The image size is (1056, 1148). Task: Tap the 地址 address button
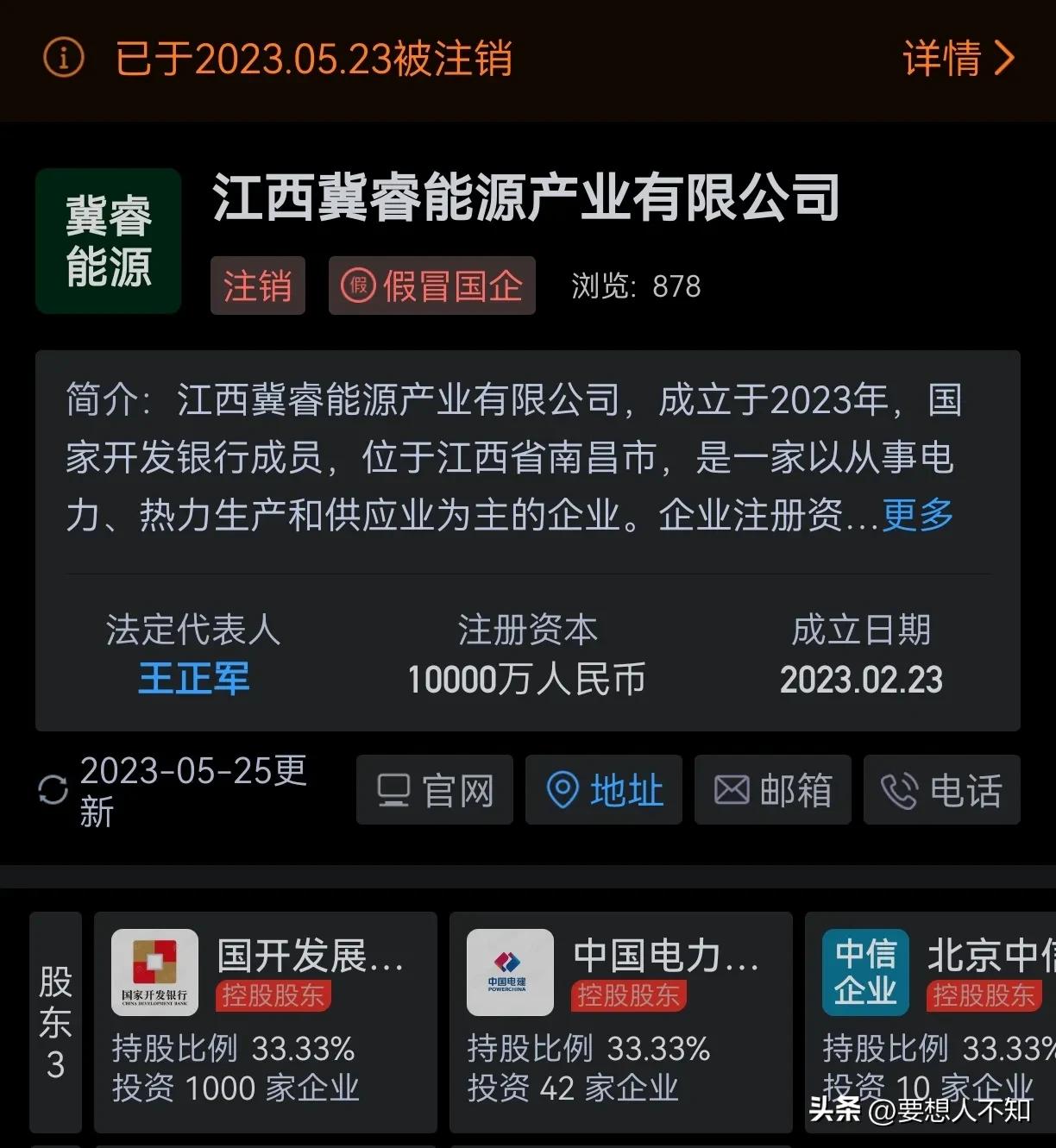coord(604,790)
